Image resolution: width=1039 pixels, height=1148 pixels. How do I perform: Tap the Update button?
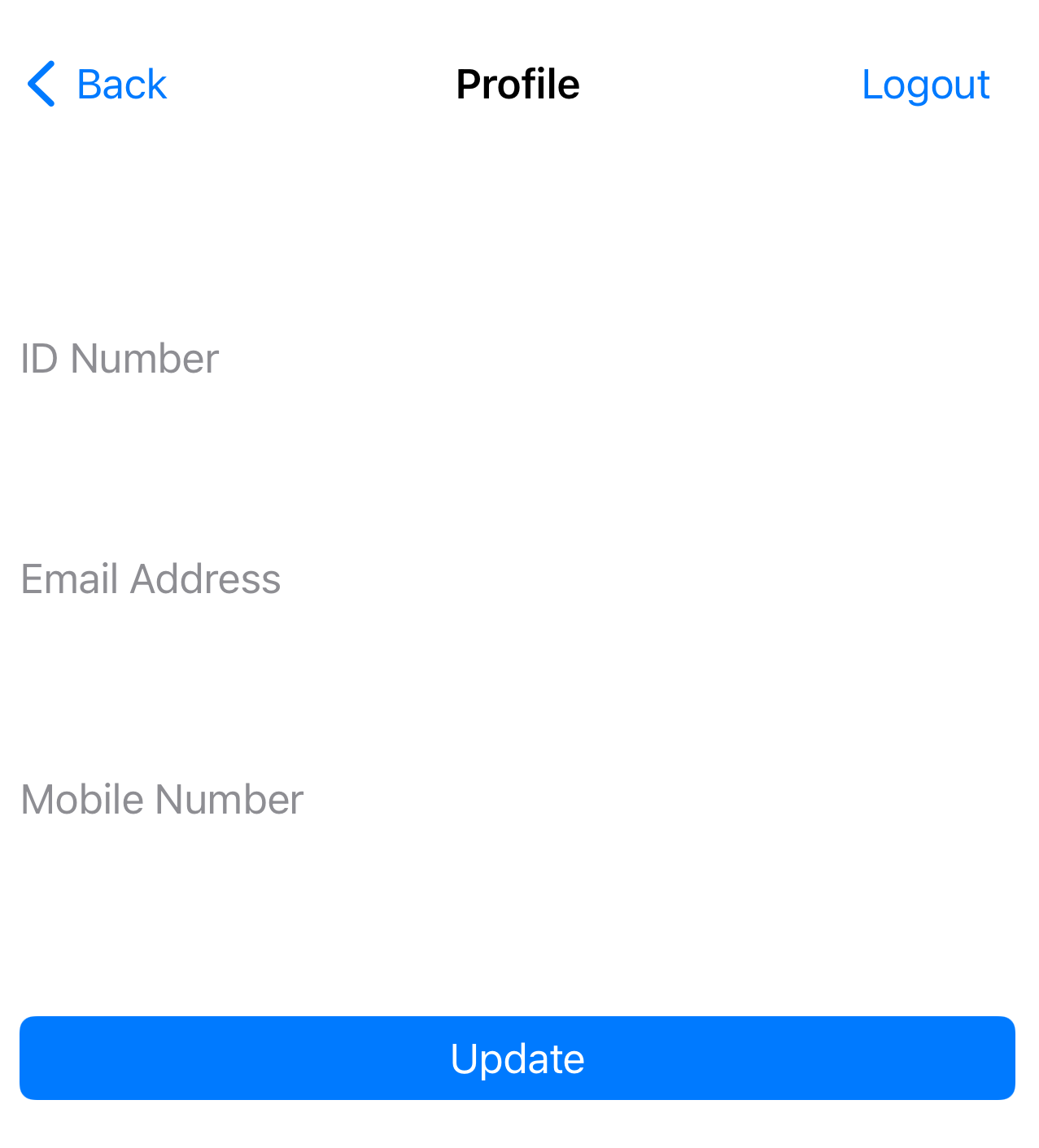point(517,1059)
